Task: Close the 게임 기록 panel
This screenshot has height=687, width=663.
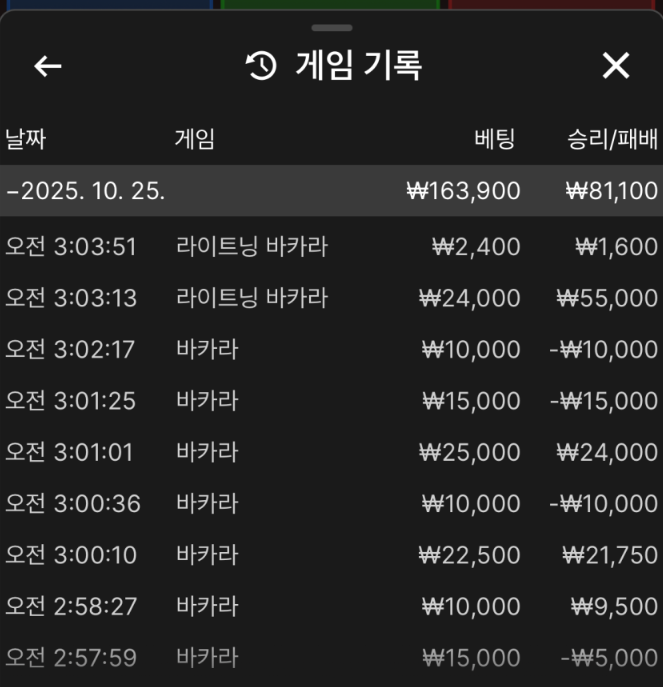Action: 616,66
